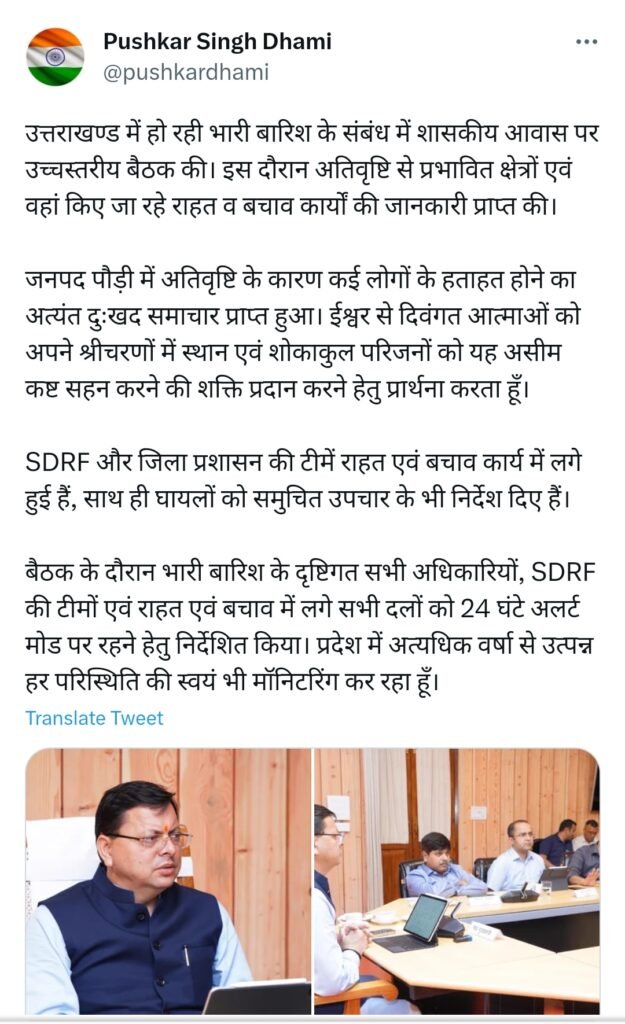Open the @pushkardhami handle
The width and height of the screenshot is (625, 1024).
pyautogui.click(x=185, y=72)
